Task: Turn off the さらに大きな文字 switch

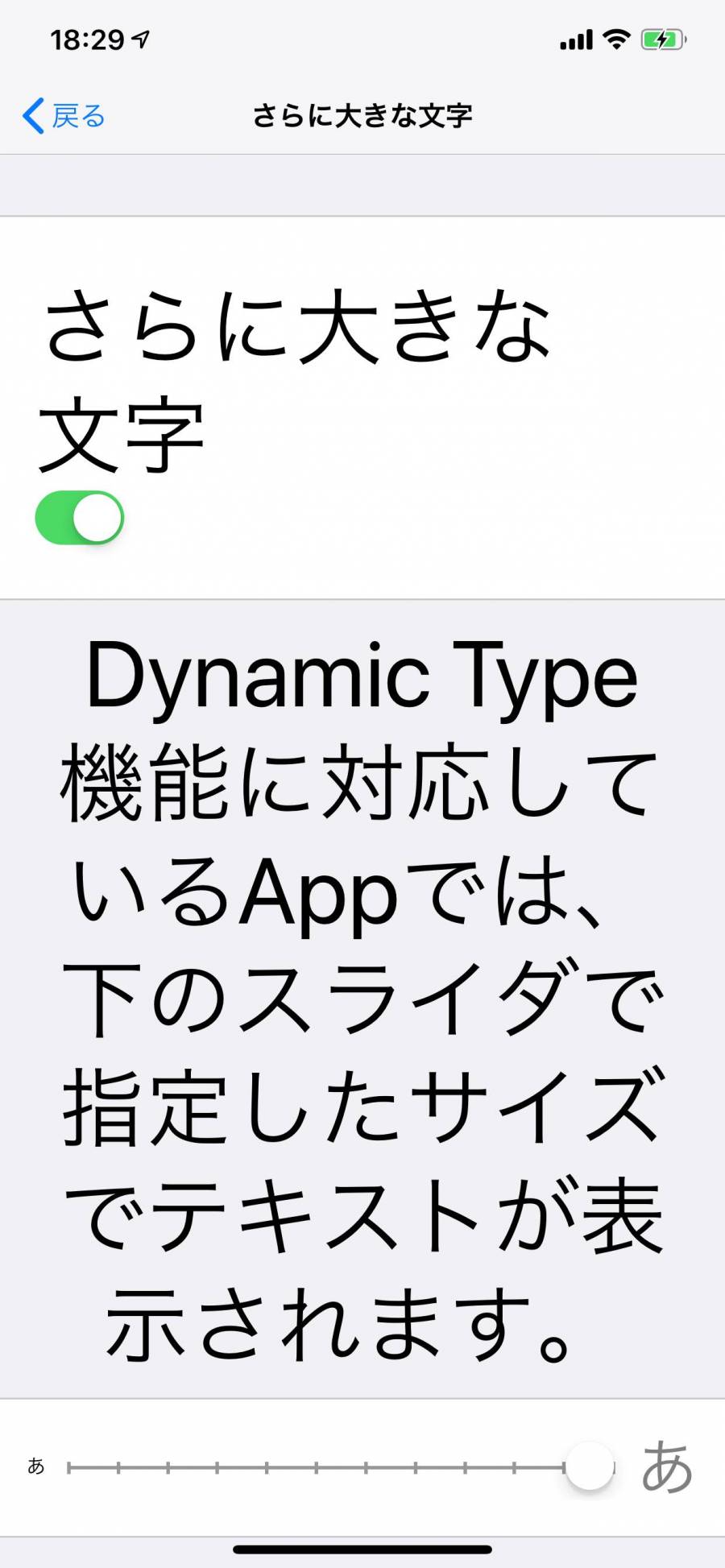Action: point(79,518)
